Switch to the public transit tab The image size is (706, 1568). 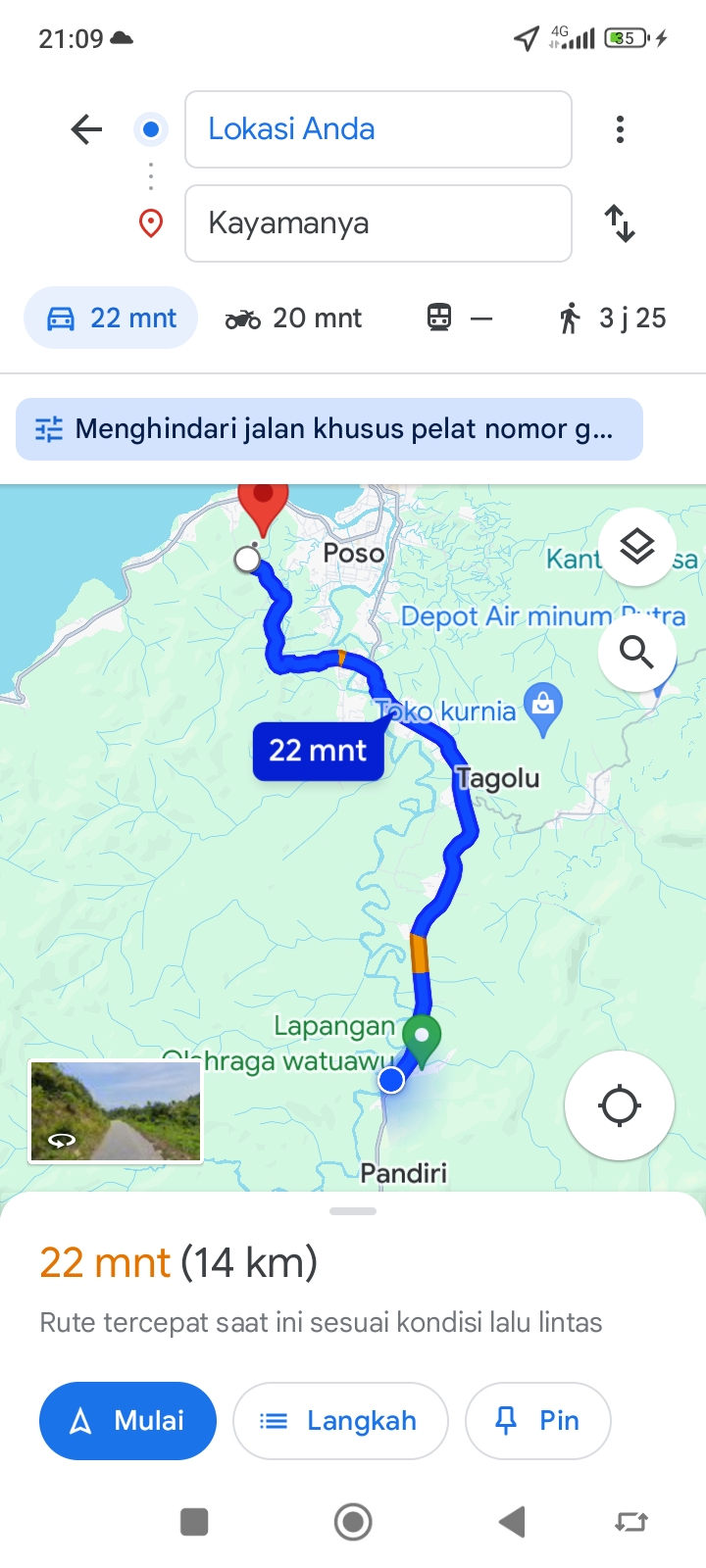pyautogui.click(x=460, y=318)
